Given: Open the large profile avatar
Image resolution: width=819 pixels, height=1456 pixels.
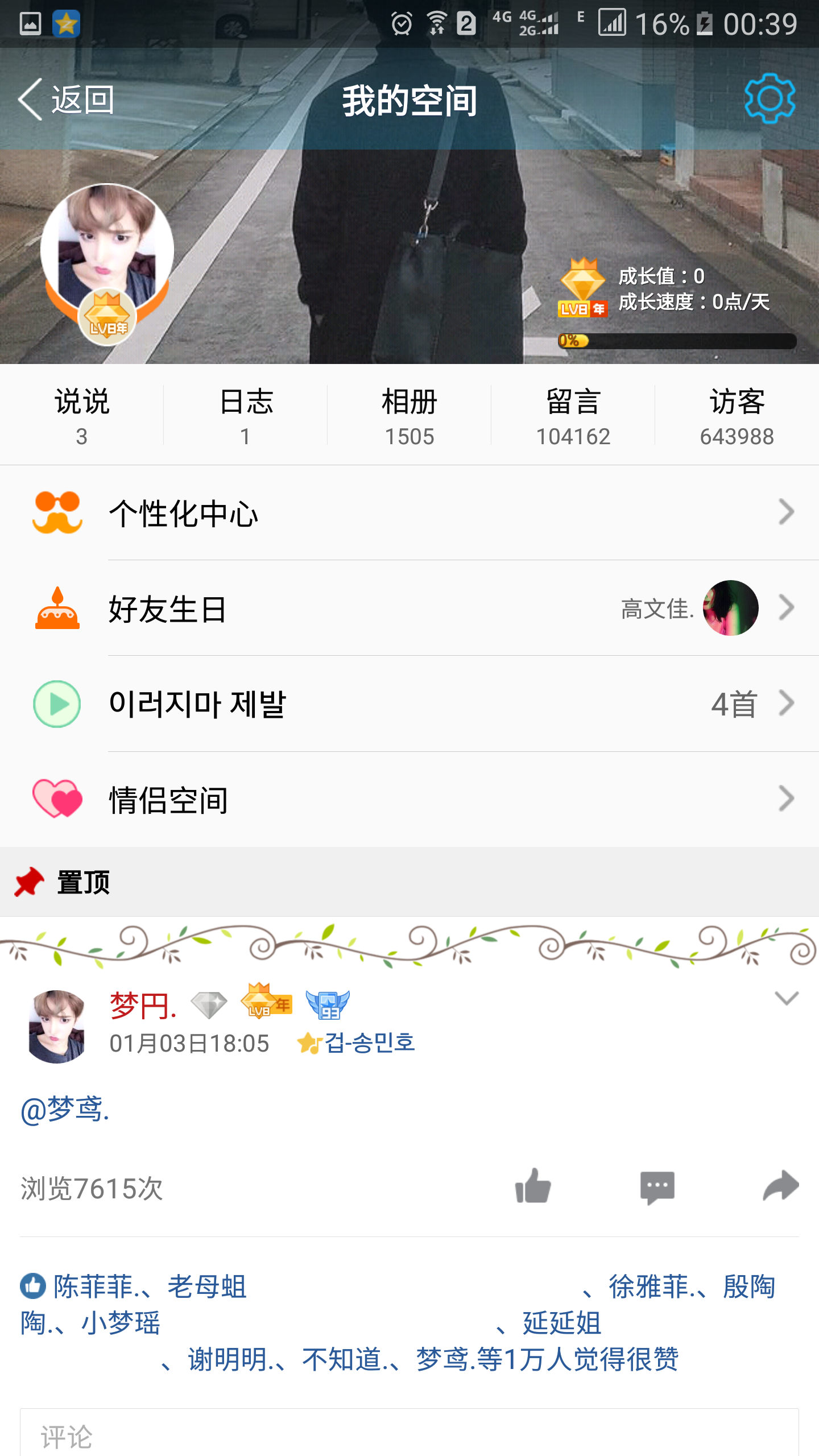Looking at the screenshot, I should (x=107, y=250).
